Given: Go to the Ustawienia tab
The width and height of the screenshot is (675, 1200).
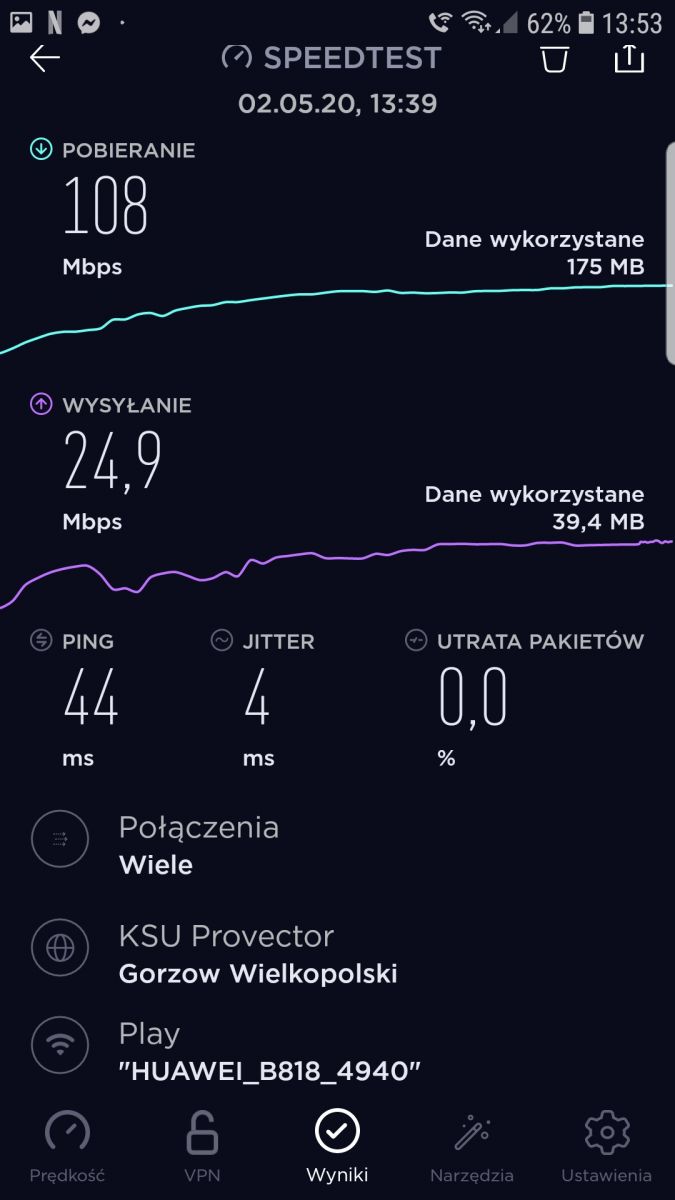Looking at the screenshot, I should [x=607, y=1147].
